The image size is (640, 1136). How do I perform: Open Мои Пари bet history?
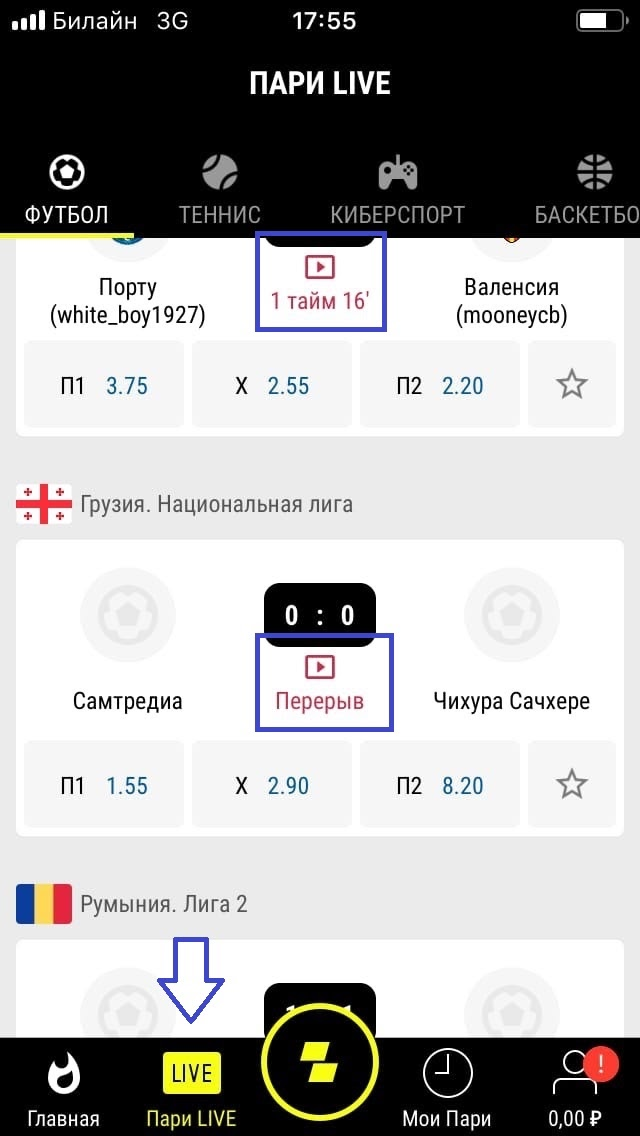click(447, 1088)
